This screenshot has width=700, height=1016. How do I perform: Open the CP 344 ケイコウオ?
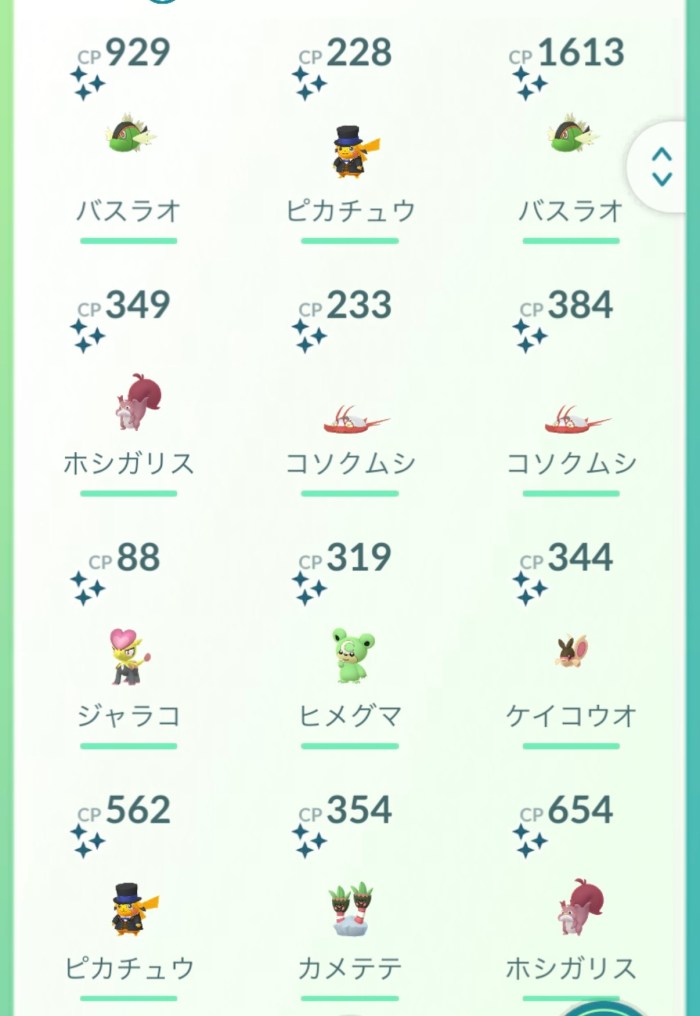point(572,652)
